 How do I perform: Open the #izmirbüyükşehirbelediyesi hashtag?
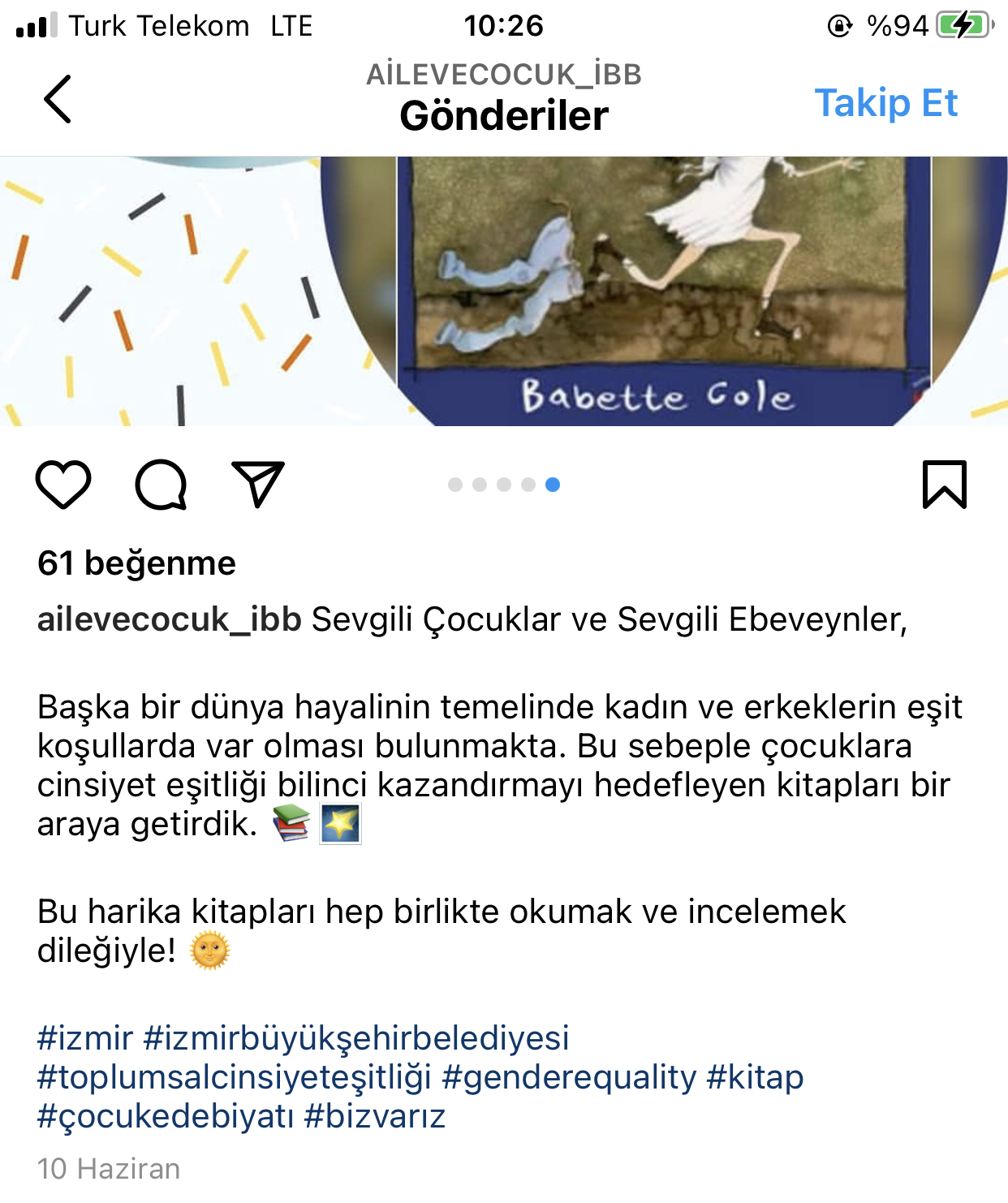click(x=356, y=1038)
